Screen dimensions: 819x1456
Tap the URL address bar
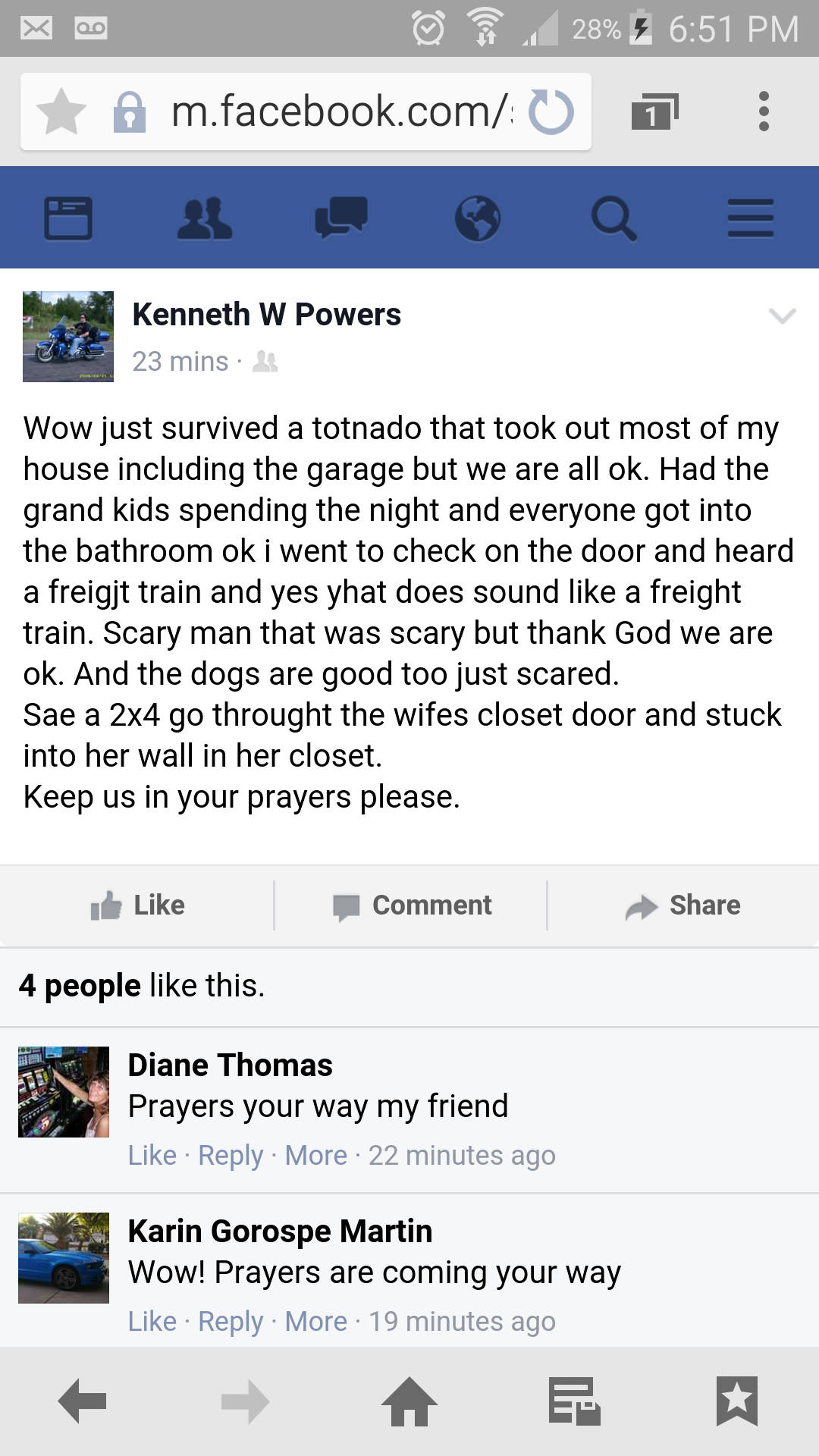334,111
